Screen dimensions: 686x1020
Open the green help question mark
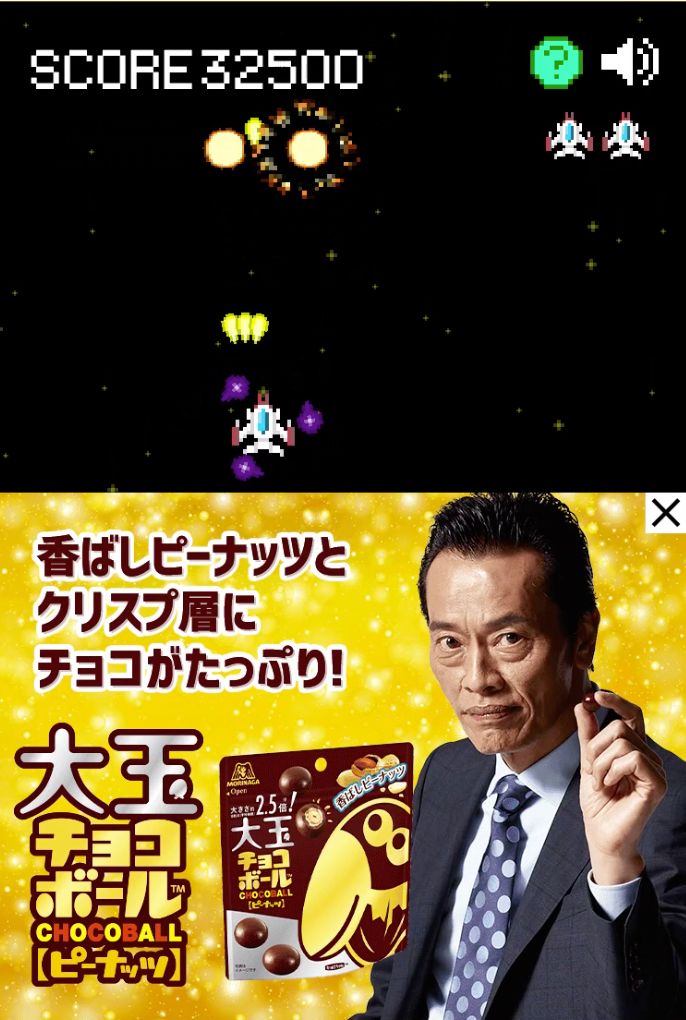pos(556,62)
